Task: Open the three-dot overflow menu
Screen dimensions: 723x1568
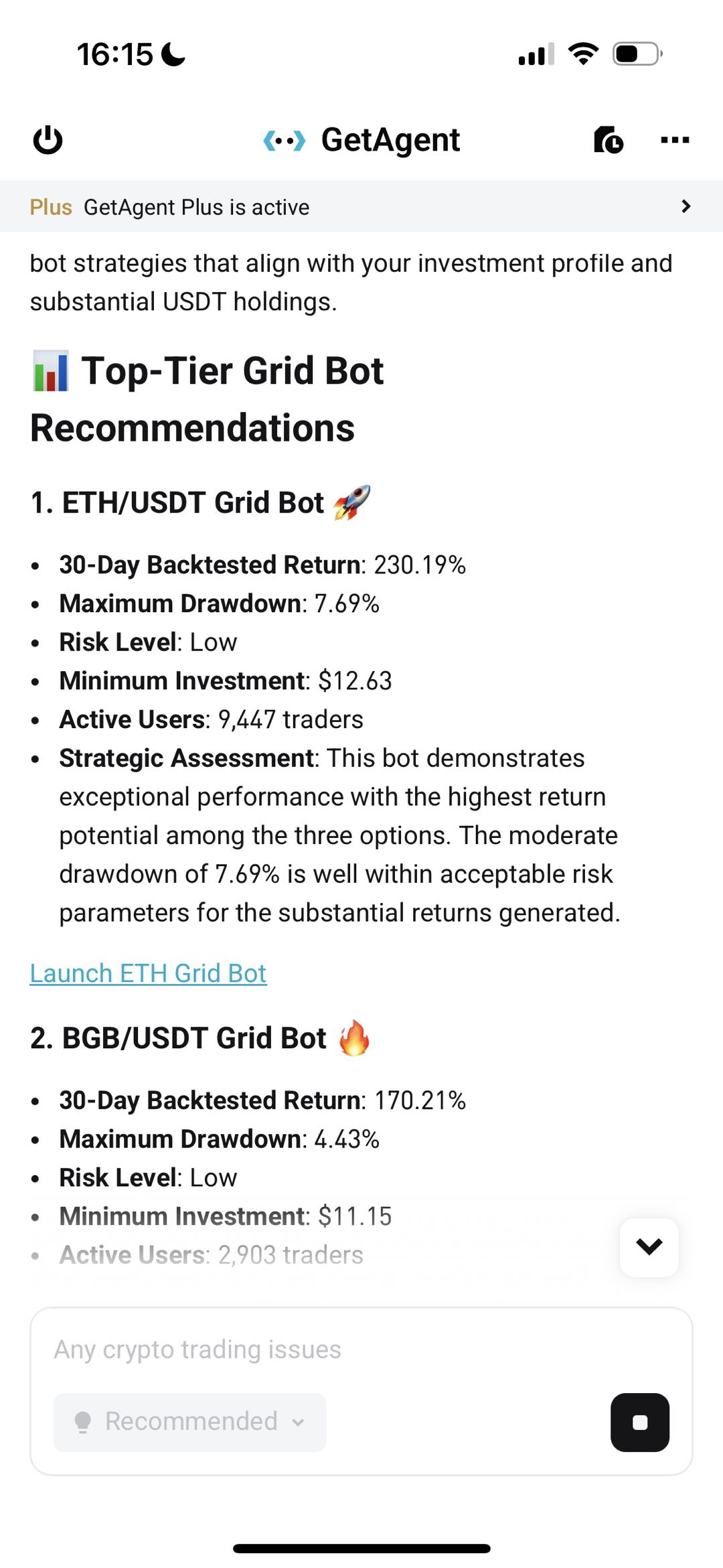Action: coord(674,141)
